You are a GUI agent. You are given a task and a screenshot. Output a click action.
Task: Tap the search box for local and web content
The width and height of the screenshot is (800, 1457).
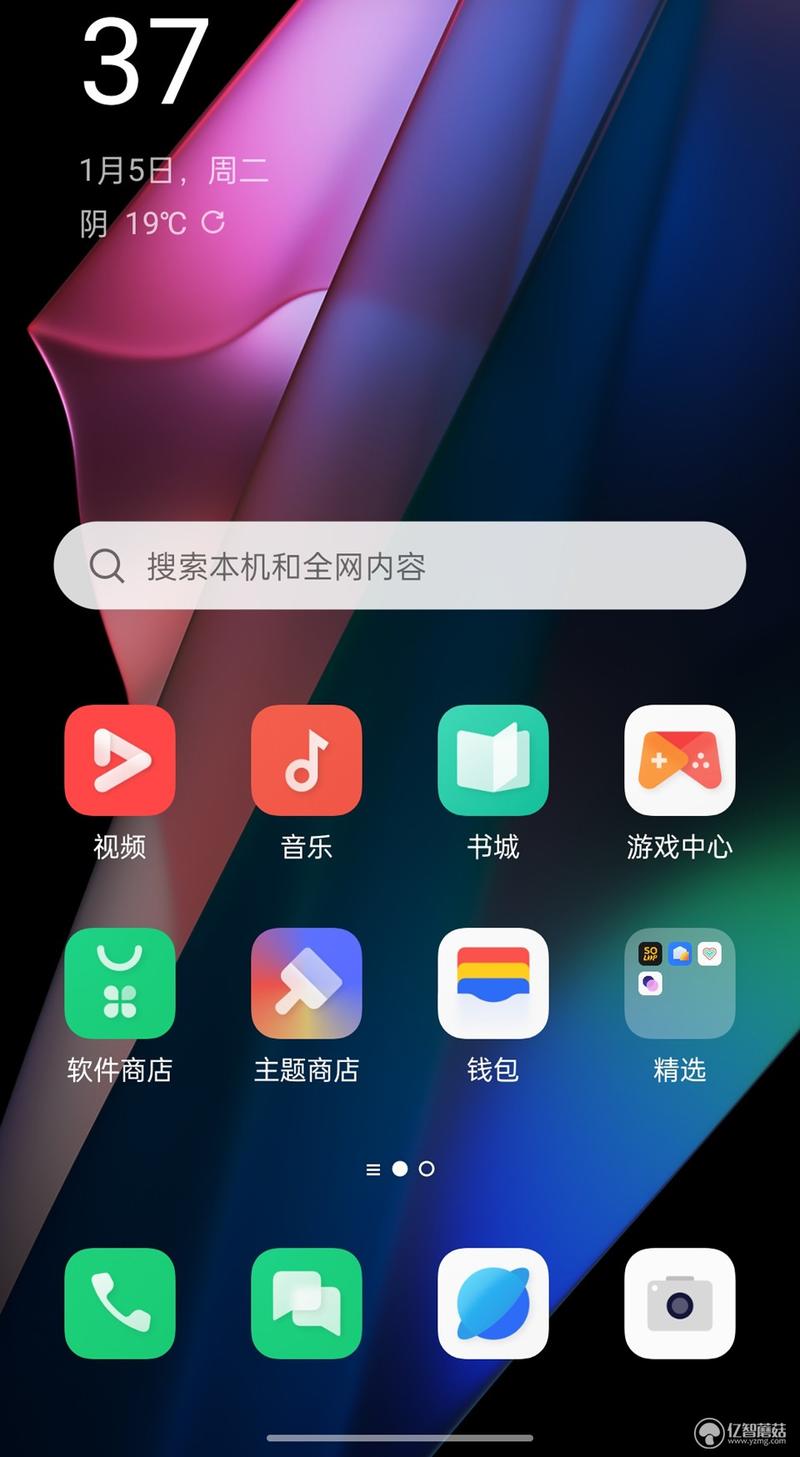click(x=400, y=566)
